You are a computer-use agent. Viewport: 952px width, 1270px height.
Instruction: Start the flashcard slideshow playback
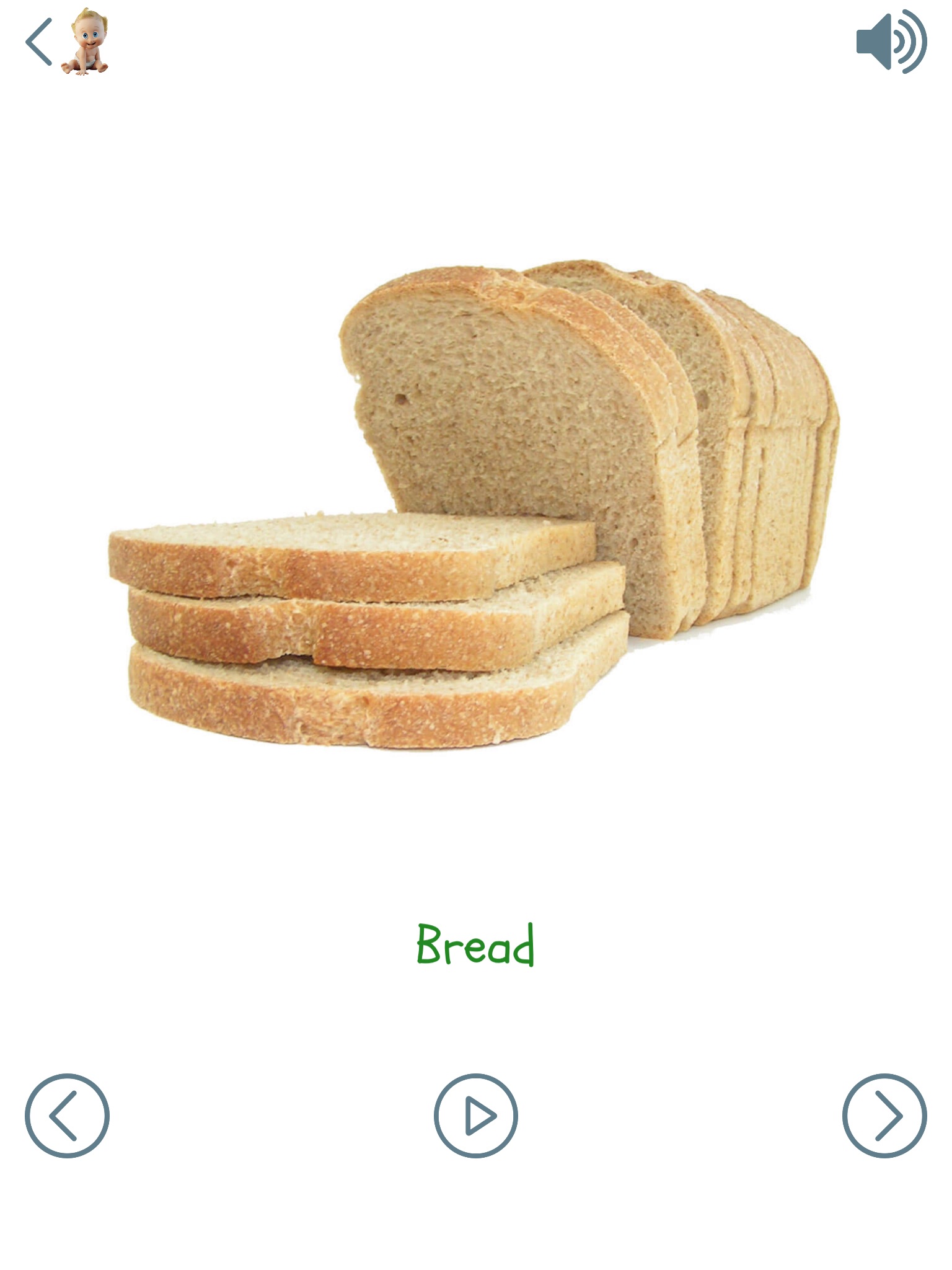[x=476, y=1116]
